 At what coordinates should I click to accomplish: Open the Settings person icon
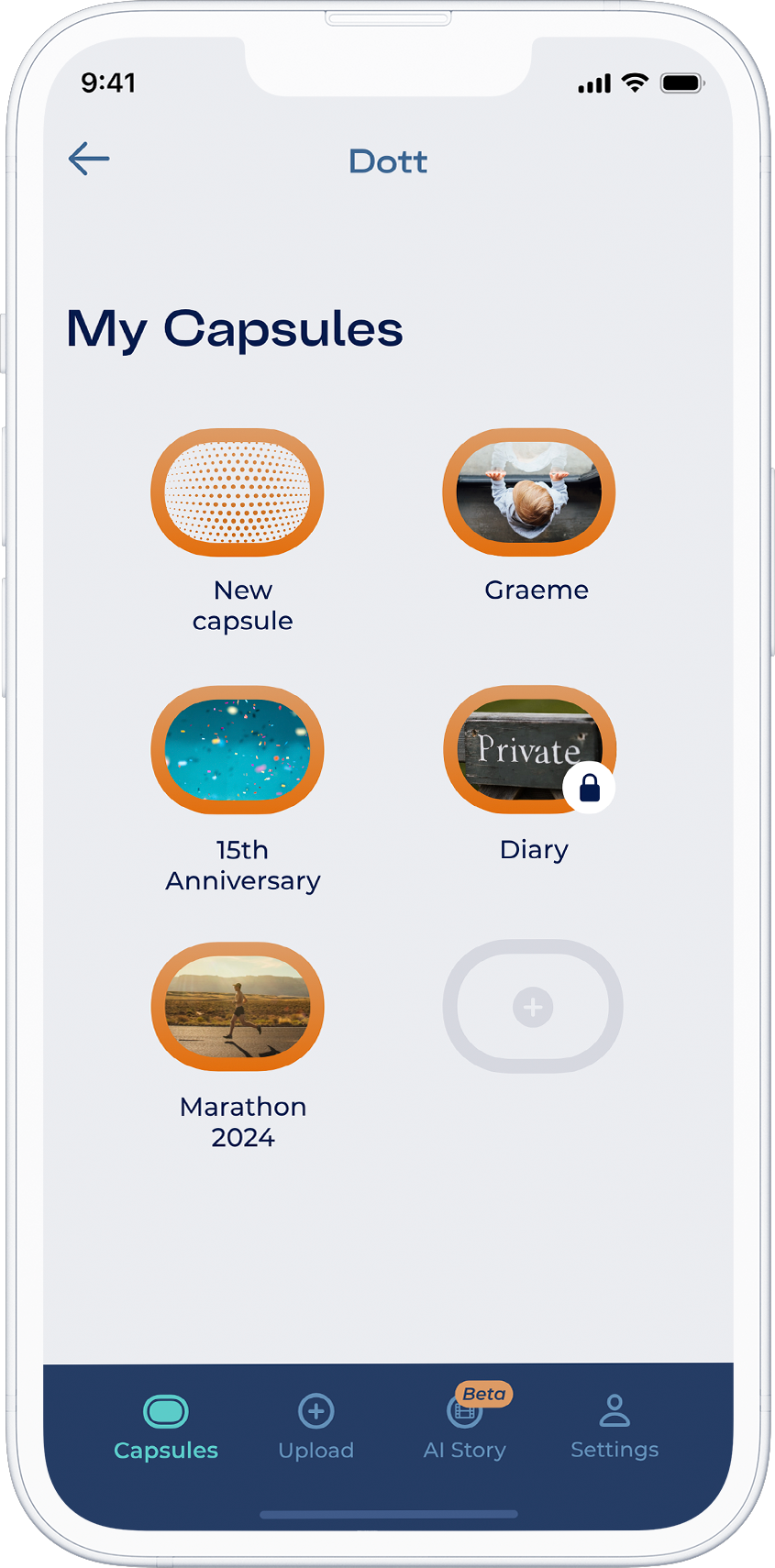[614, 1411]
